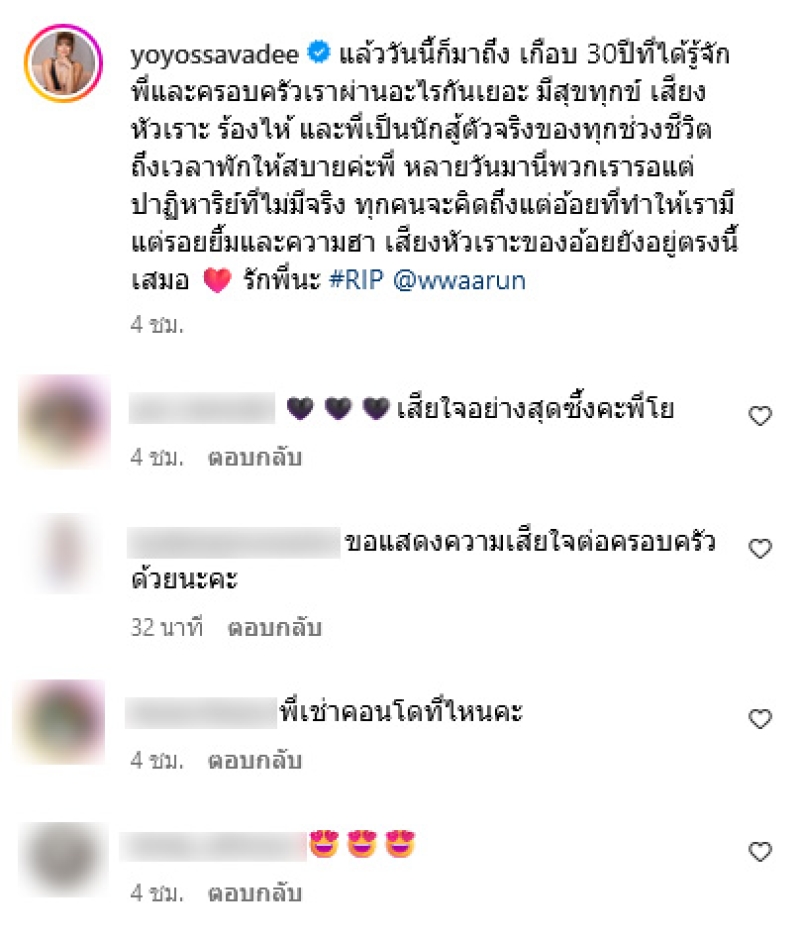Like the comment 'ขอแสดงความเสียใจต่อครอบครัว'
This screenshot has width=800, height=941.
[760, 548]
